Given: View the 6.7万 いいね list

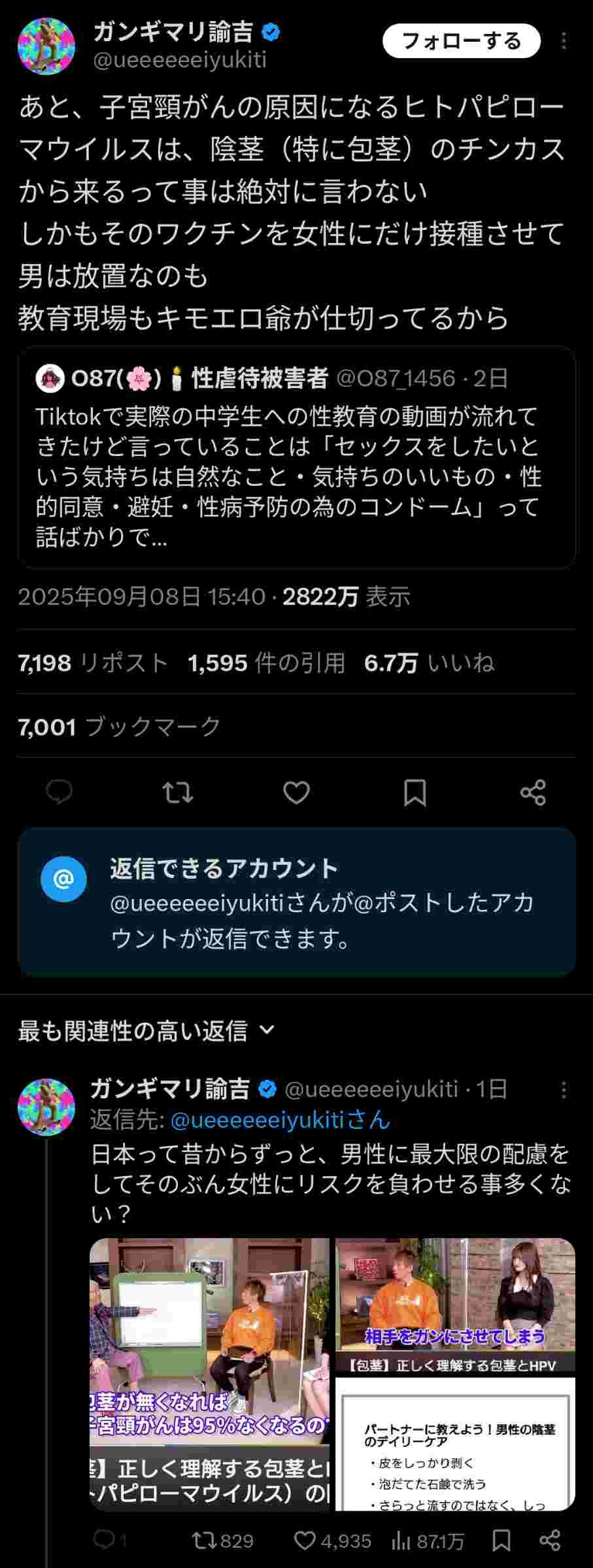Looking at the screenshot, I should pos(429,663).
